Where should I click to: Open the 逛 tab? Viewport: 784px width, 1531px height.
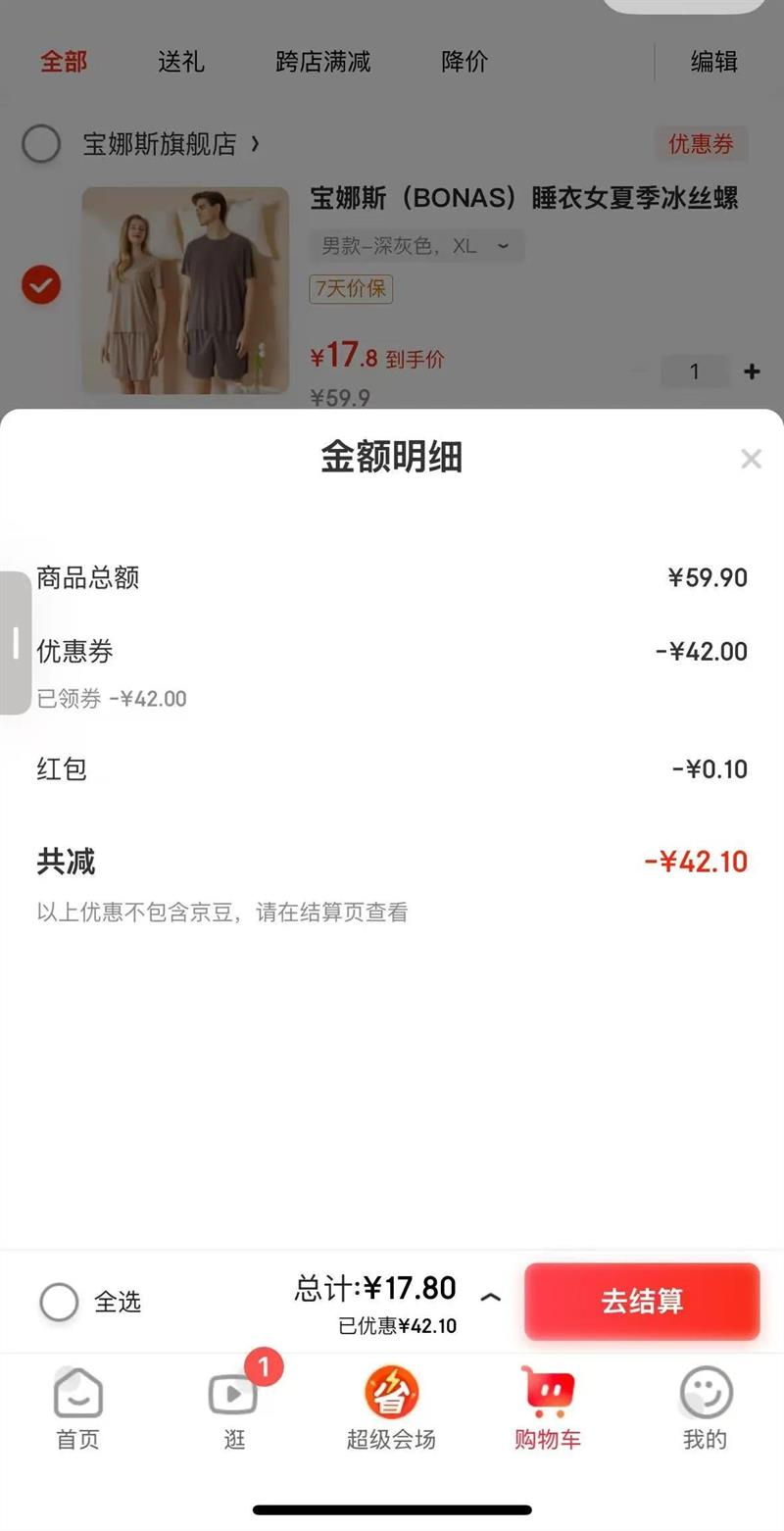tap(234, 1408)
